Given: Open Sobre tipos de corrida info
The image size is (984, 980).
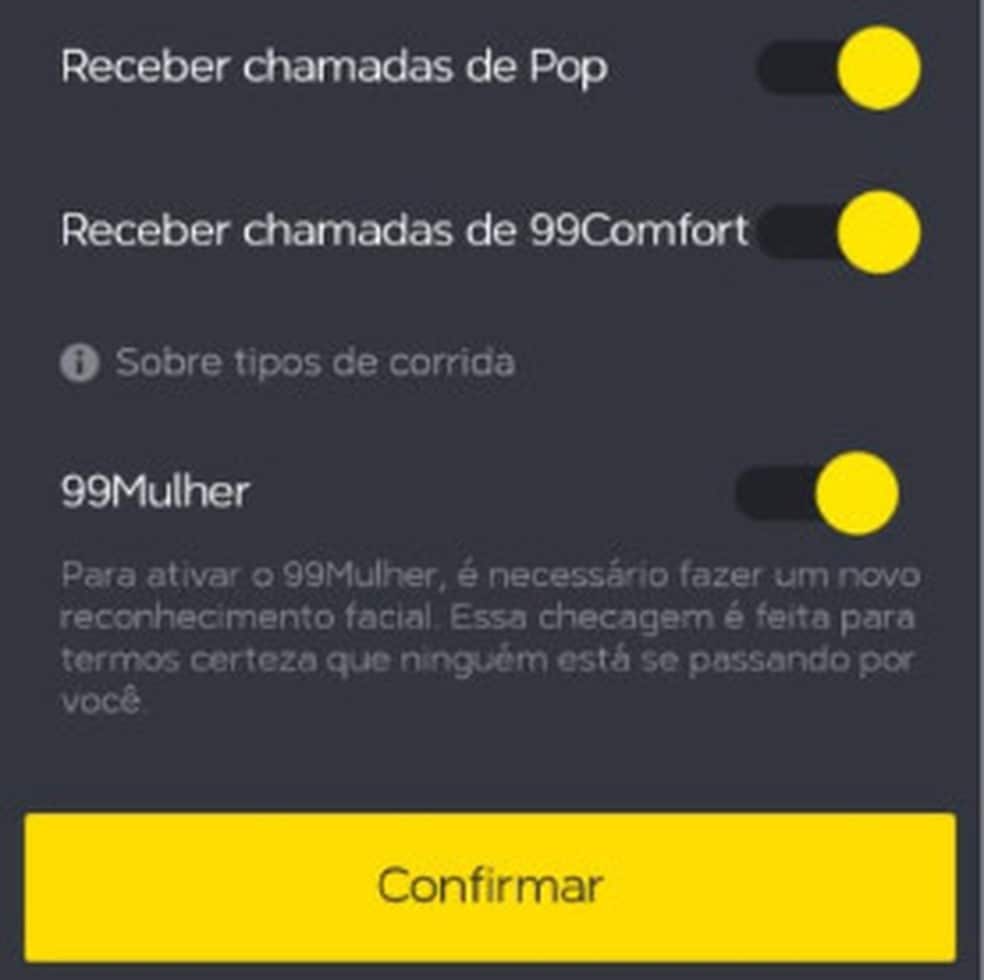Looking at the screenshot, I should click(x=288, y=363).
